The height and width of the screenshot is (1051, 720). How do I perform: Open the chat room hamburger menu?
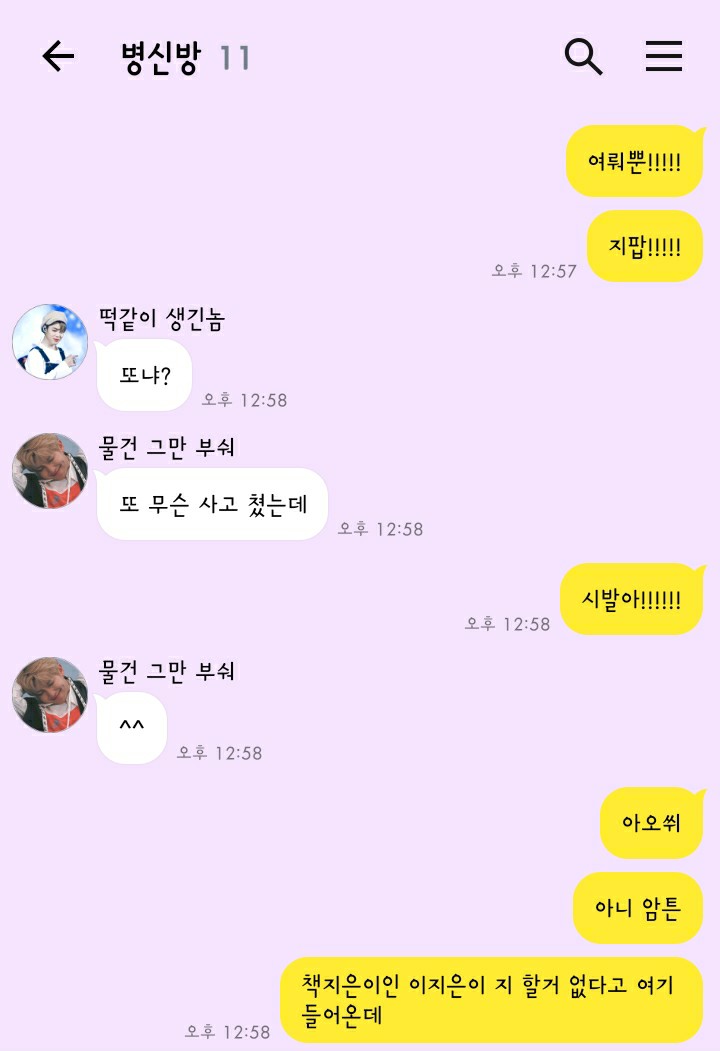click(663, 57)
